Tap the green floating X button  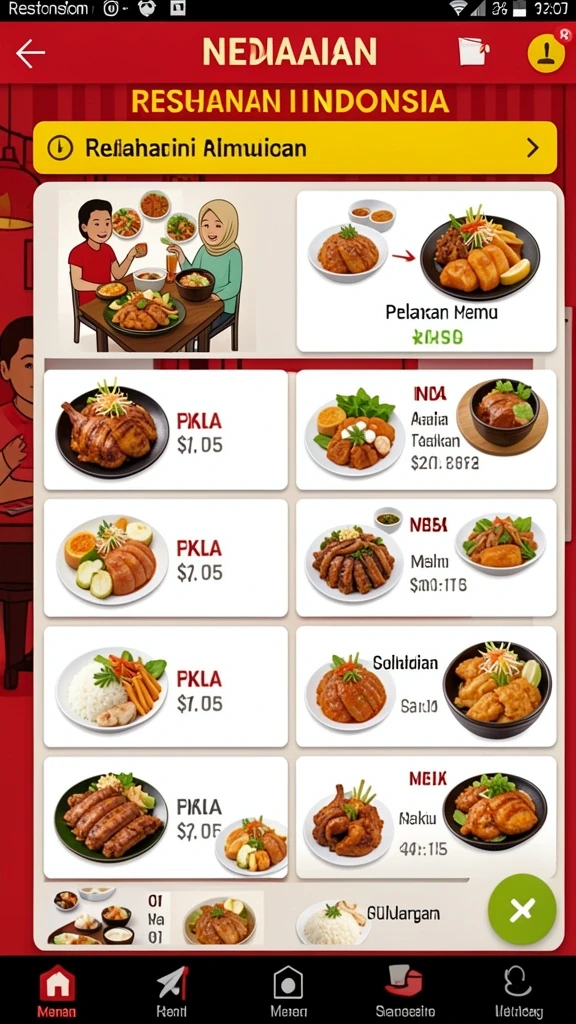(522, 909)
